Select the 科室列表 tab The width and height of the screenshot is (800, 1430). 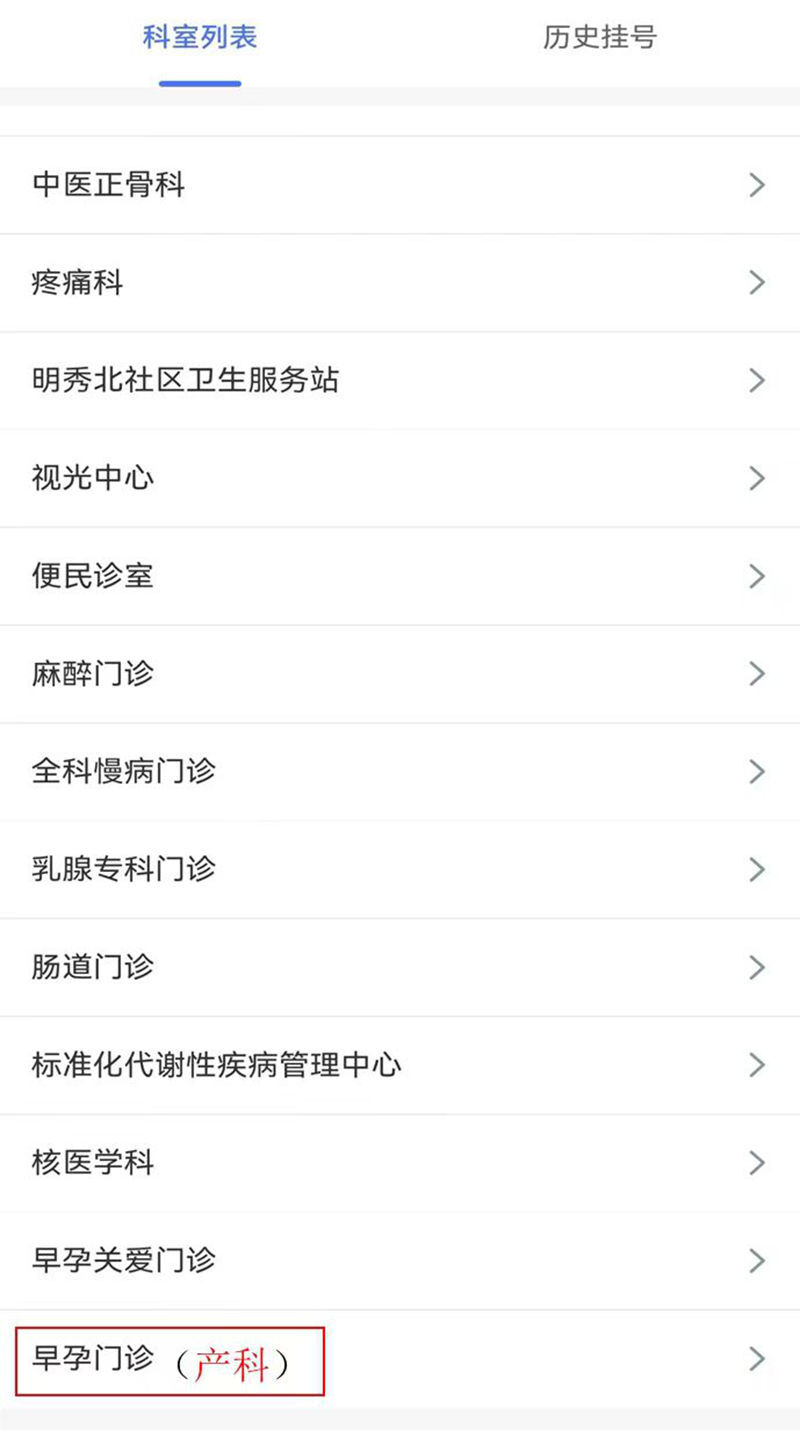(200, 38)
